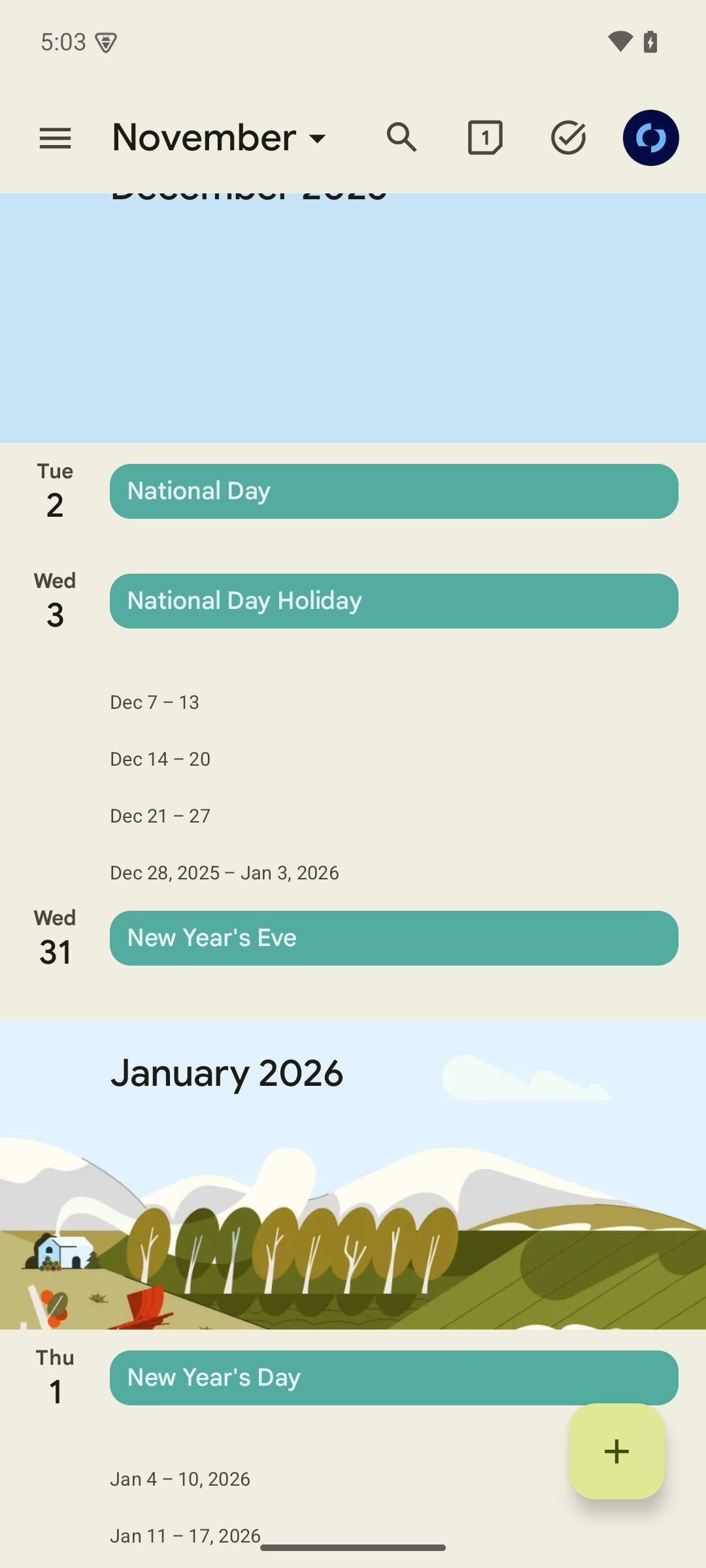706x1568 pixels.
Task: Open the navigation drawer menu
Action: coord(55,139)
